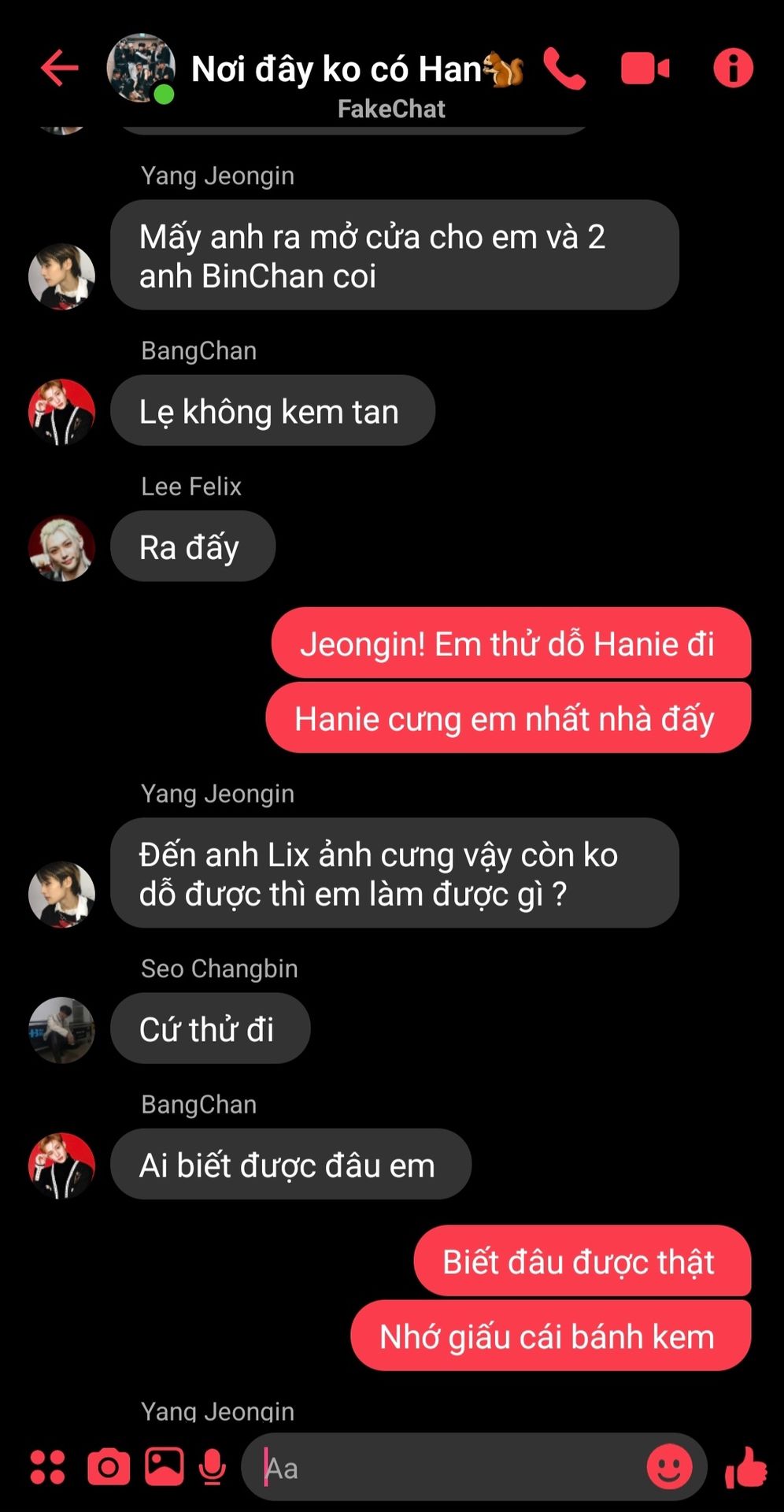Open the four-dot more actions menu
This screenshot has width=784, height=1512.
tap(47, 1467)
